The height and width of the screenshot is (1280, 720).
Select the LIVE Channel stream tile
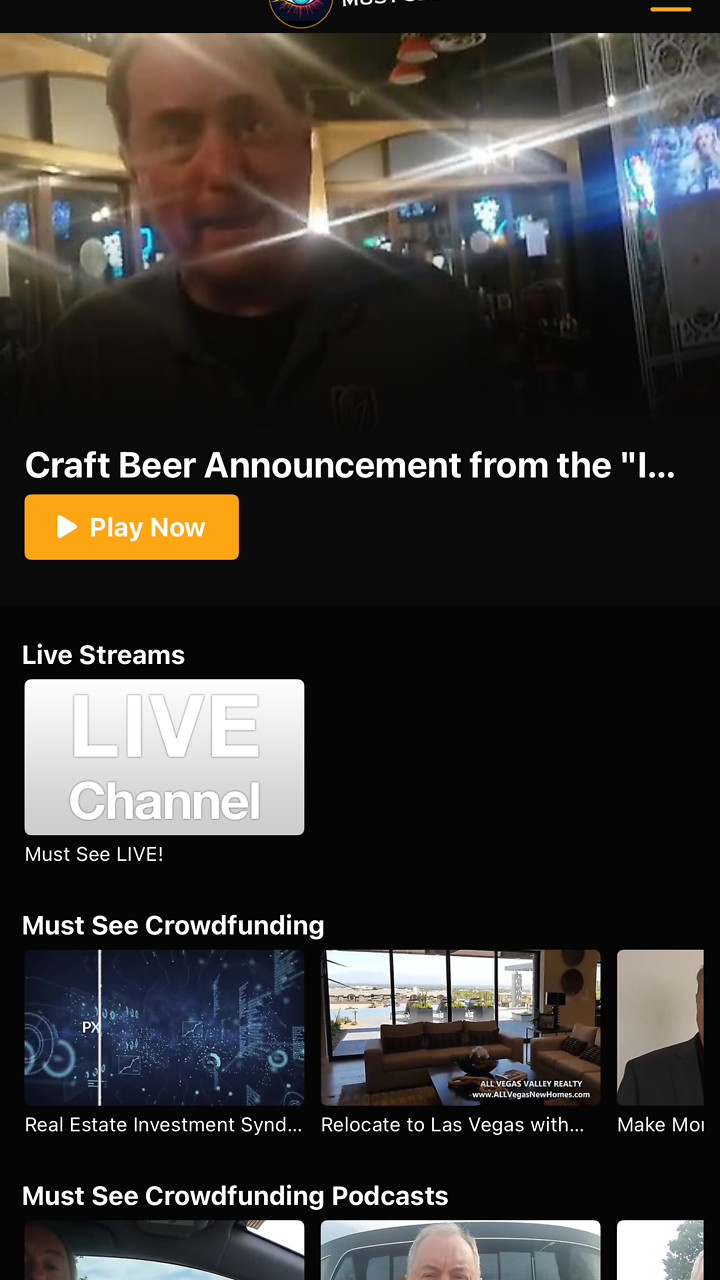click(163, 757)
